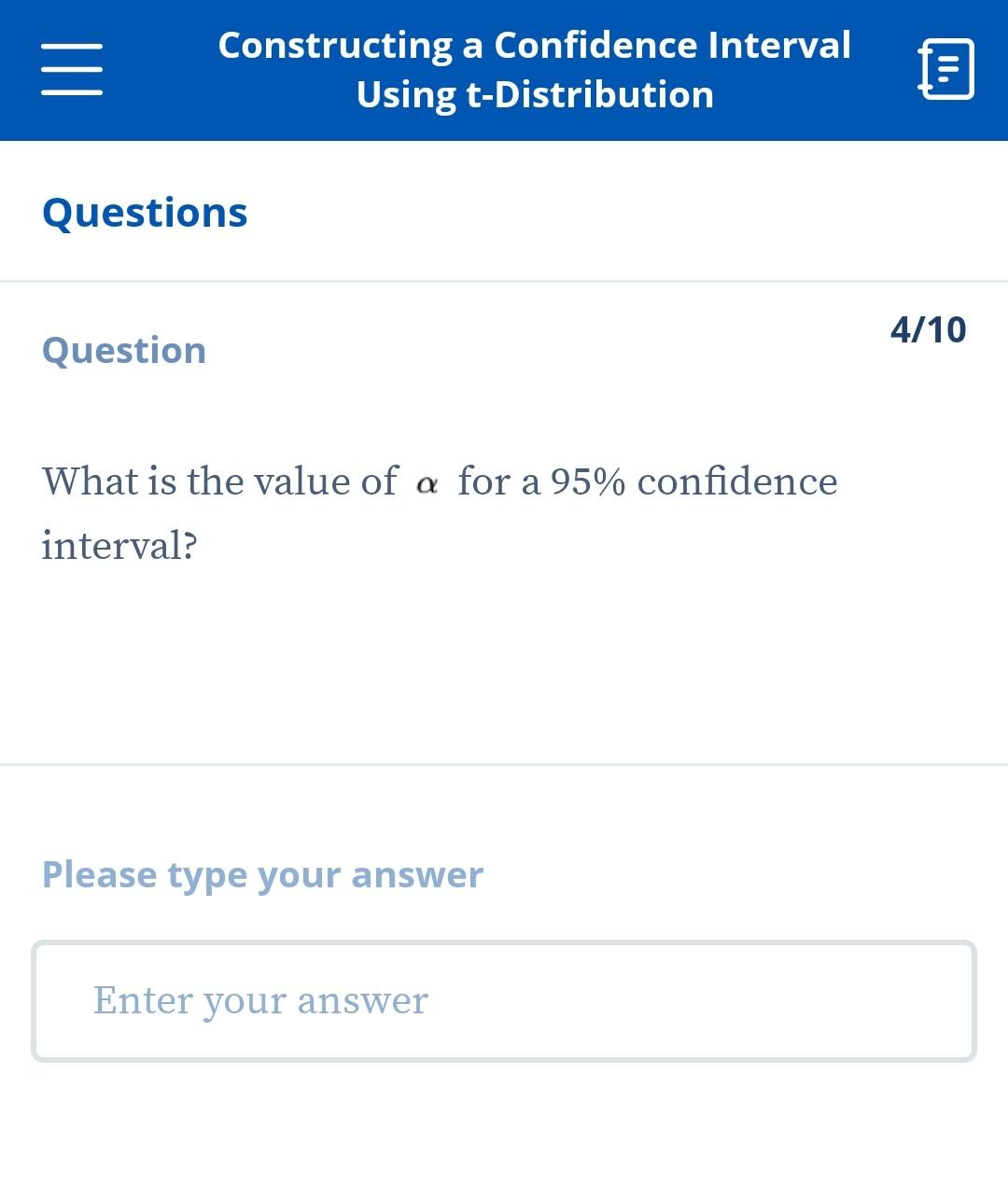
Task: Click the Question label above the prompt
Action: [124, 351]
